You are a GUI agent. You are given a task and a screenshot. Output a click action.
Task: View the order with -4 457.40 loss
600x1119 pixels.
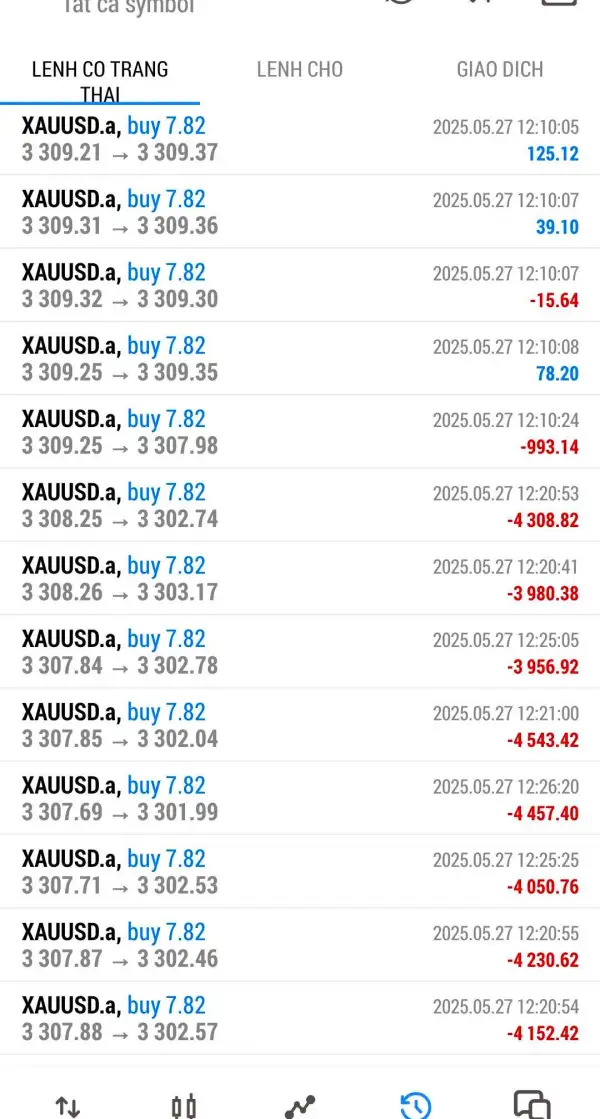pos(300,798)
